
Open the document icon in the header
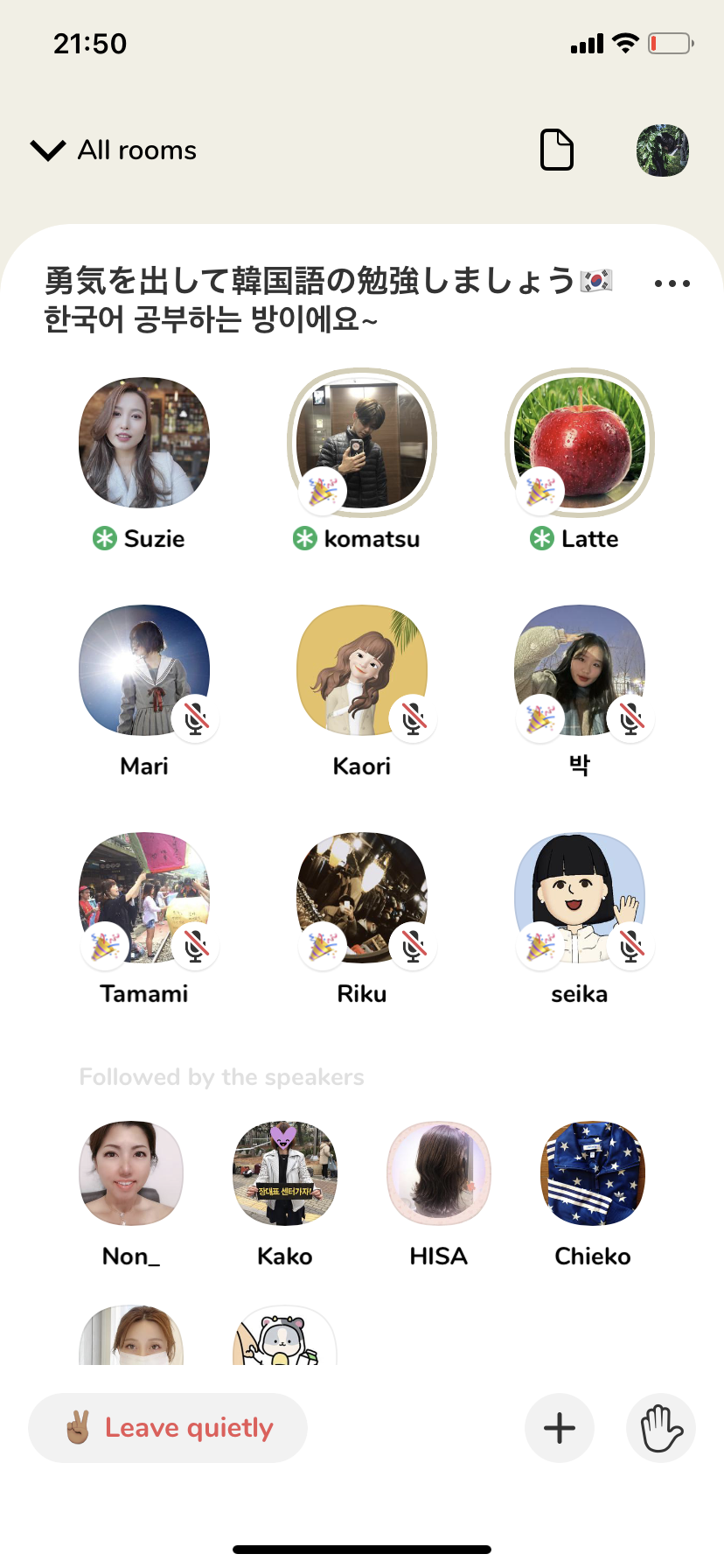pyautogui.click(x=557, y=150)
